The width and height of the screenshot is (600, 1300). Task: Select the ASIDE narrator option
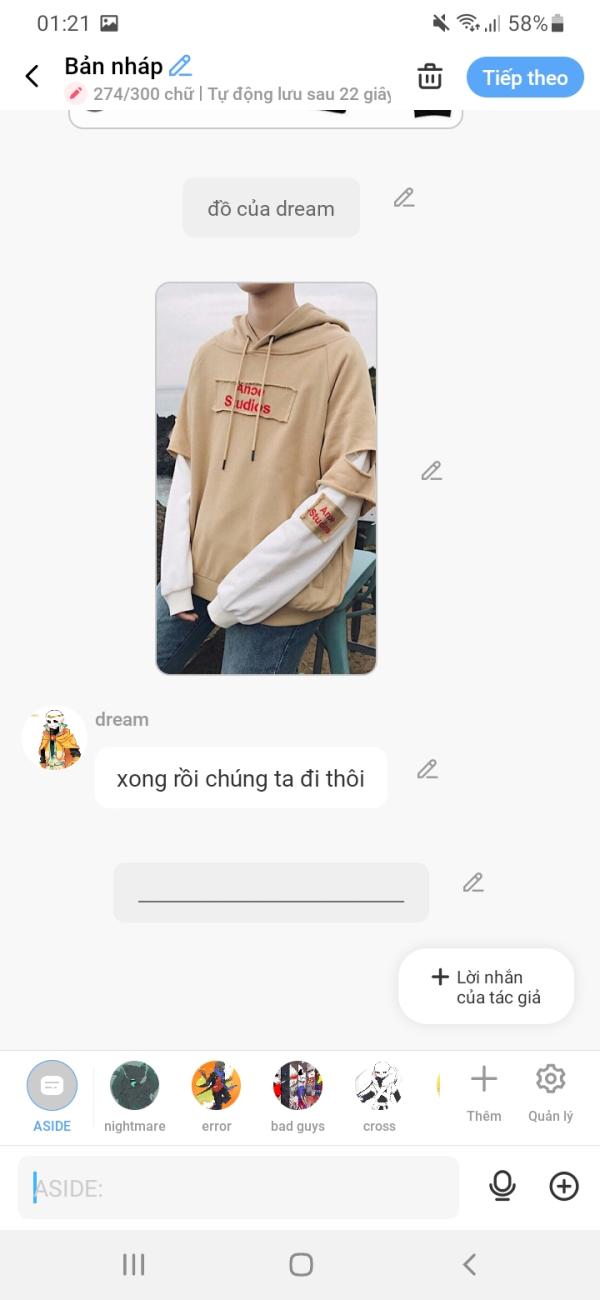coord(52,1097)
